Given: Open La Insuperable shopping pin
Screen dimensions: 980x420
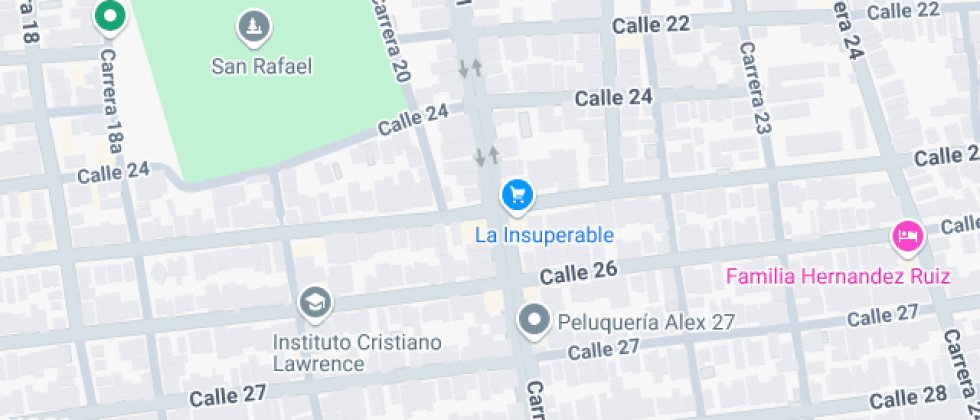Looking at the screenshot, I should tap(518, 197).
